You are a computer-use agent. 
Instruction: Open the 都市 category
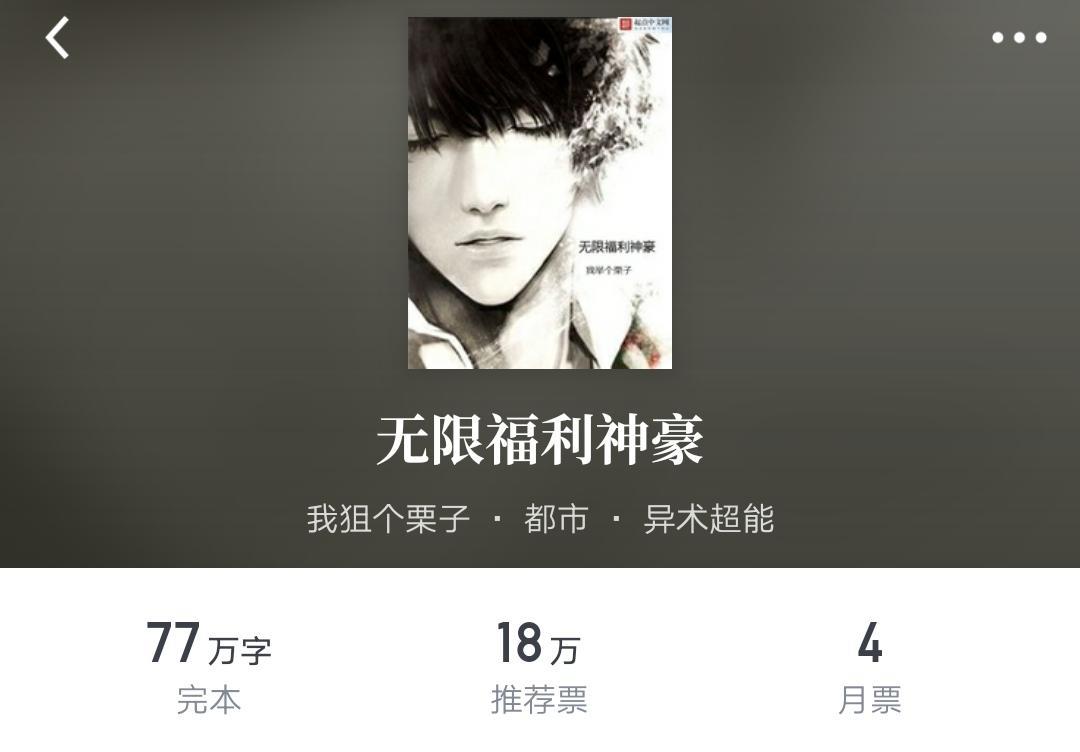click(555, 519)
